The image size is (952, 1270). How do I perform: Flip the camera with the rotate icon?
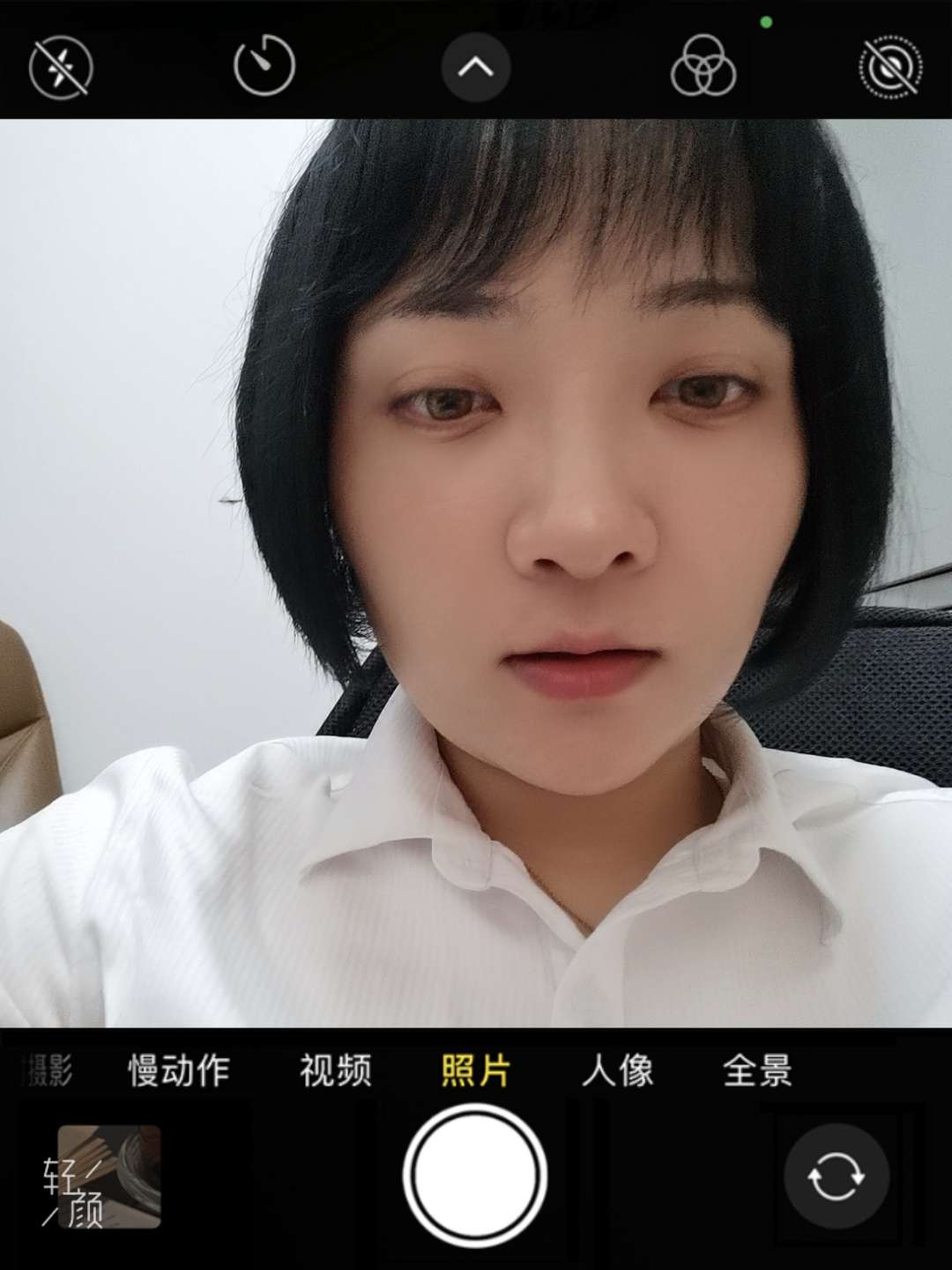pyautogui.click(x=836, y=1176)
